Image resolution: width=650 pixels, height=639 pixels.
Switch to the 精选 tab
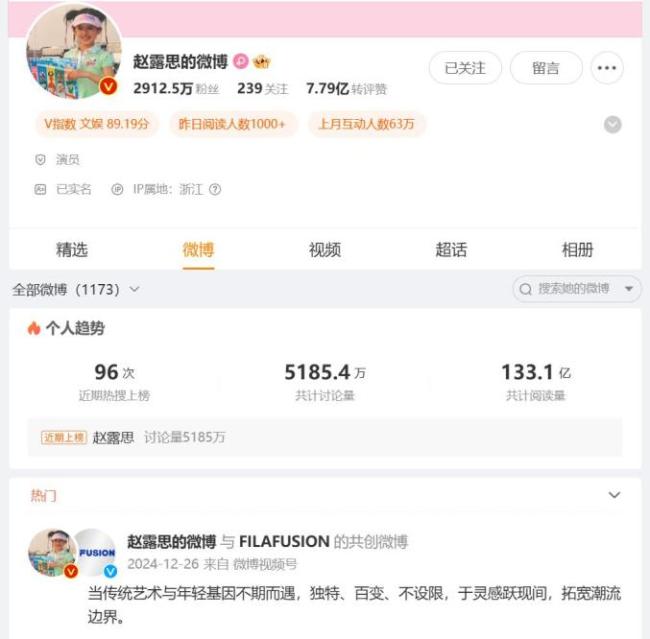tap(71, 250)
